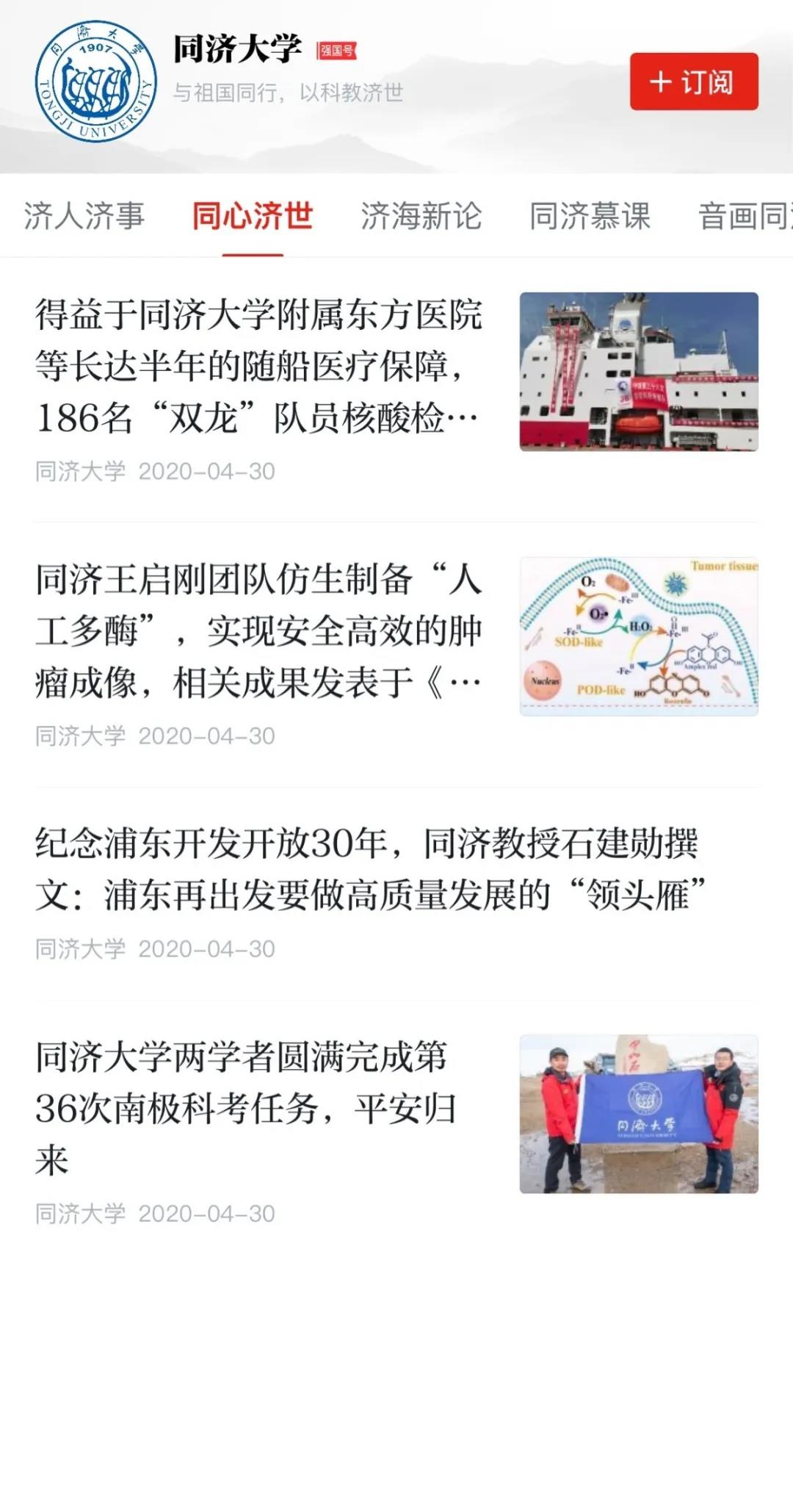Switch to the 济人济事 tab
Screen dimensions: 793x1512
84,216
